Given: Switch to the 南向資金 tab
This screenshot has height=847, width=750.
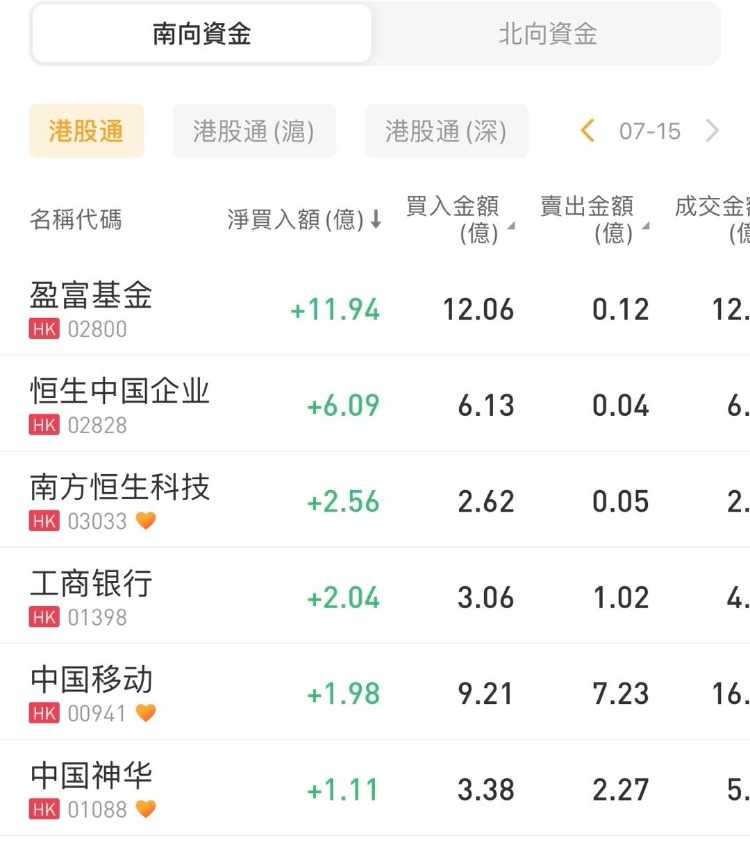Looking at the screenshot, I should coord(201,34).
